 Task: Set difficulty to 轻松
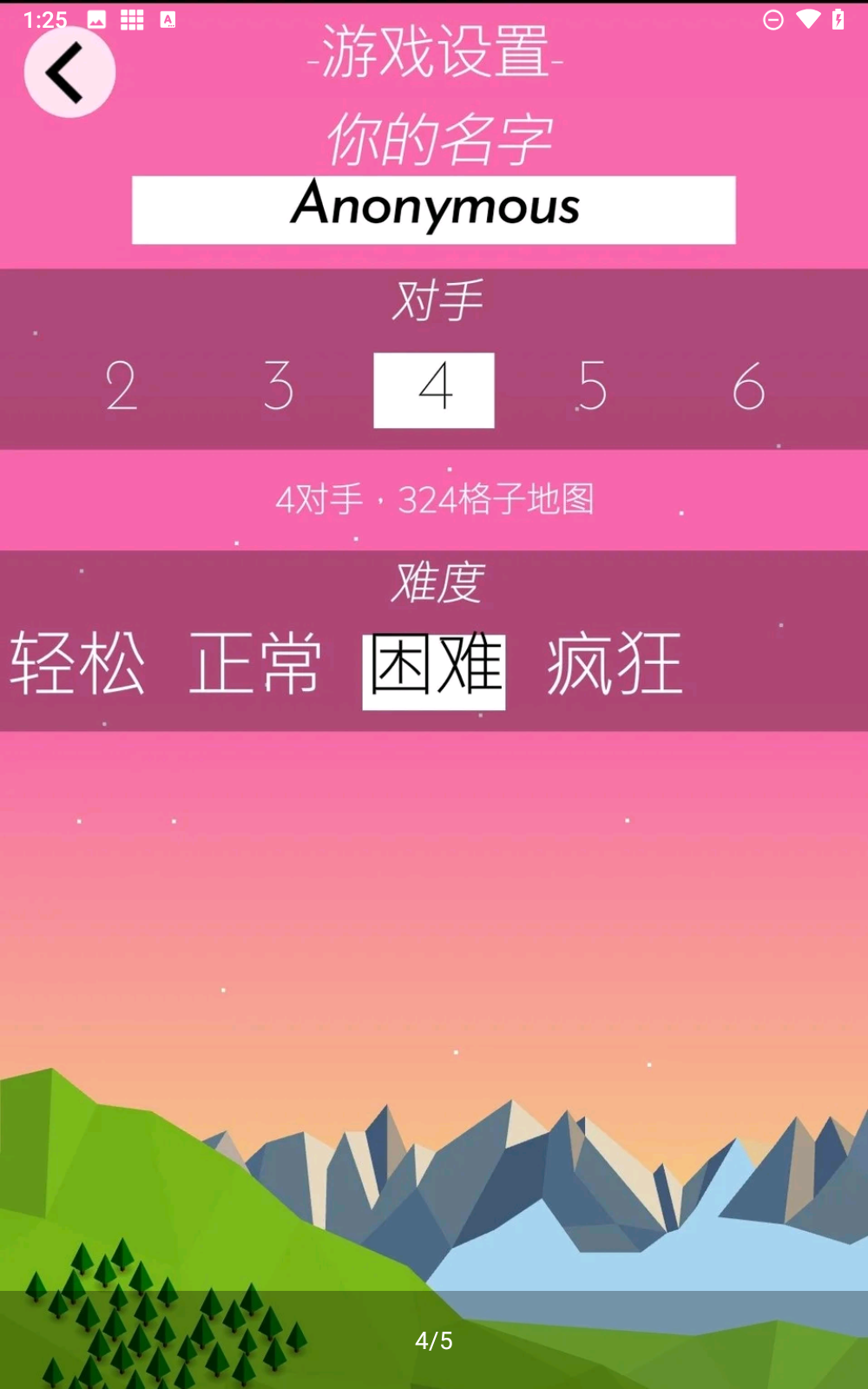coord(78,665)
